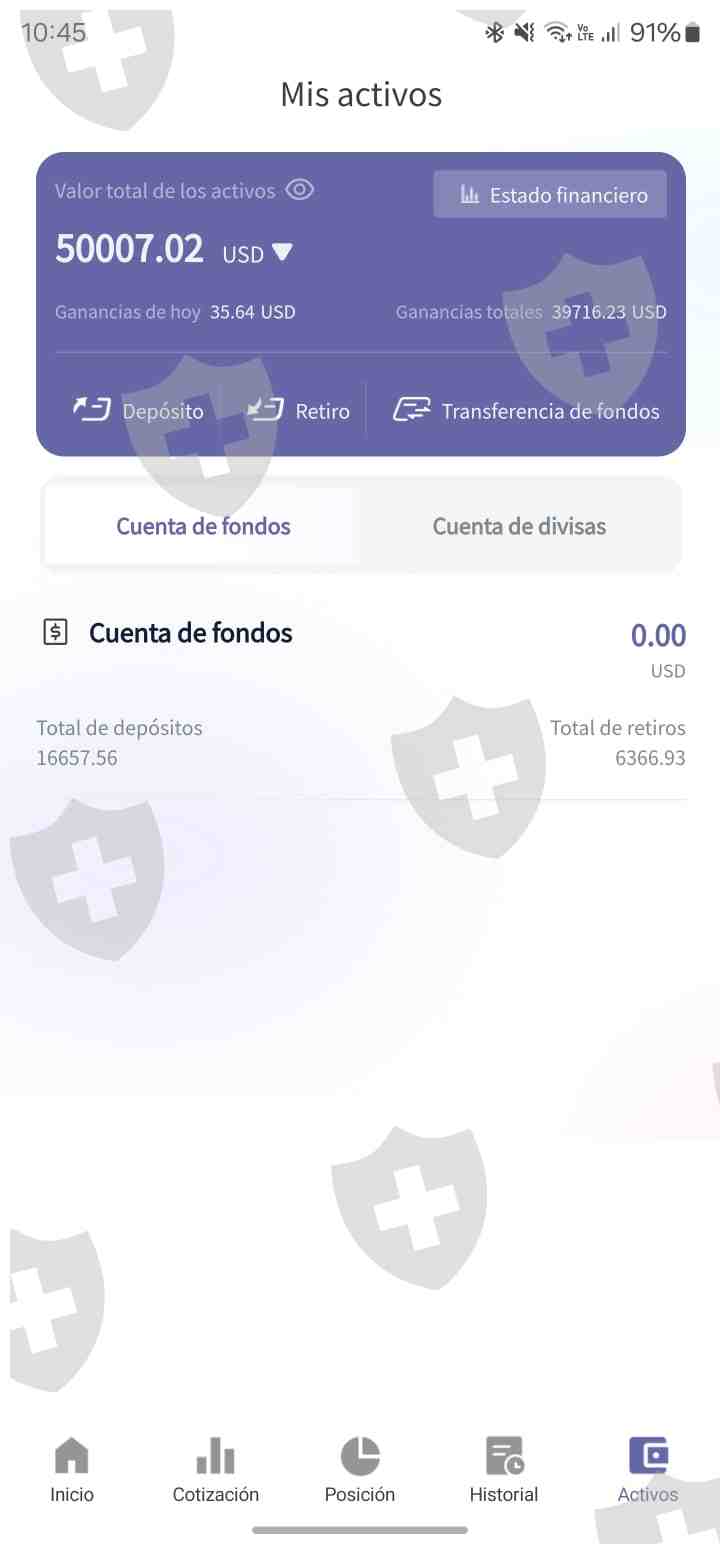Open the Cotización tab
Screen dimensions: 720x1544
(x=215, y=1469)
